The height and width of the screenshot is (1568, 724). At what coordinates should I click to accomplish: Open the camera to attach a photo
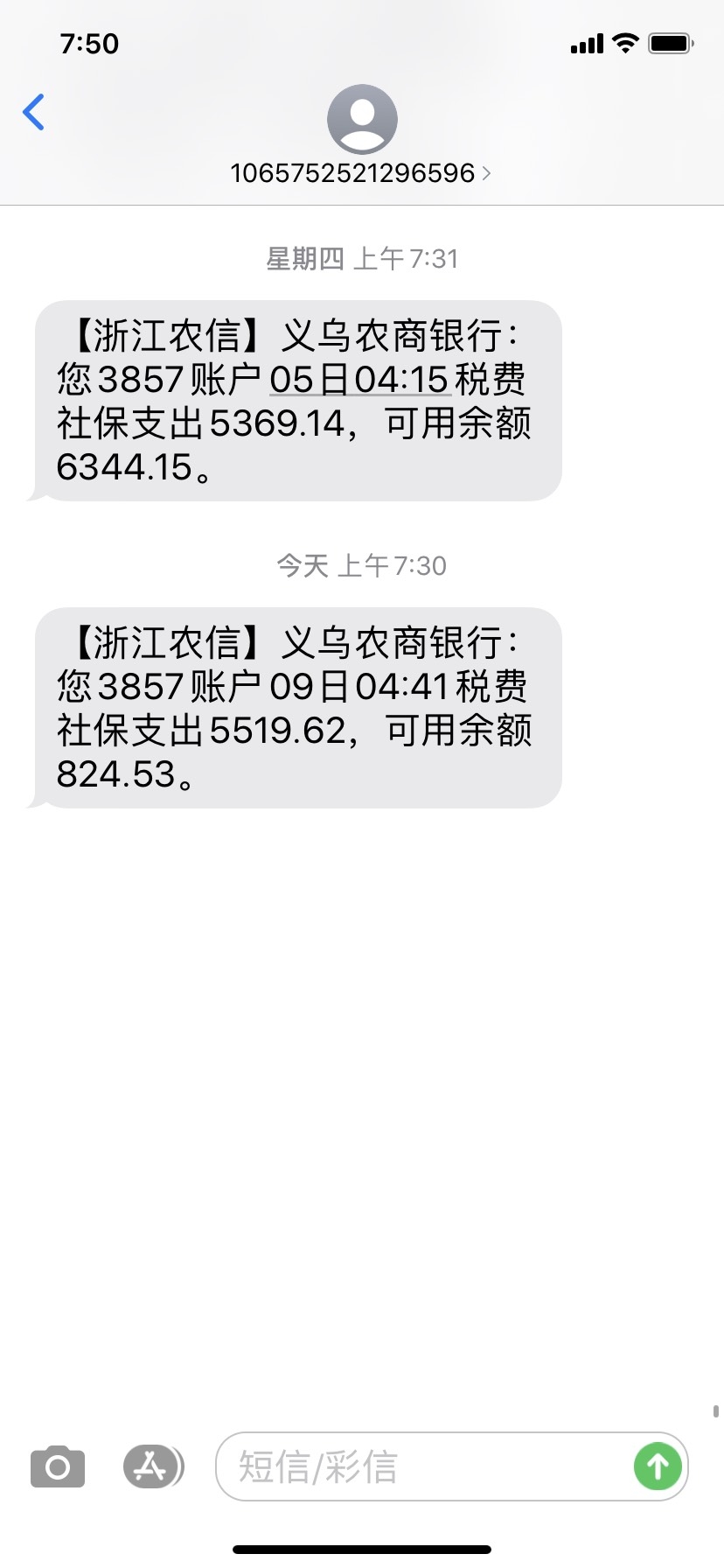[x=58, y=1466]
